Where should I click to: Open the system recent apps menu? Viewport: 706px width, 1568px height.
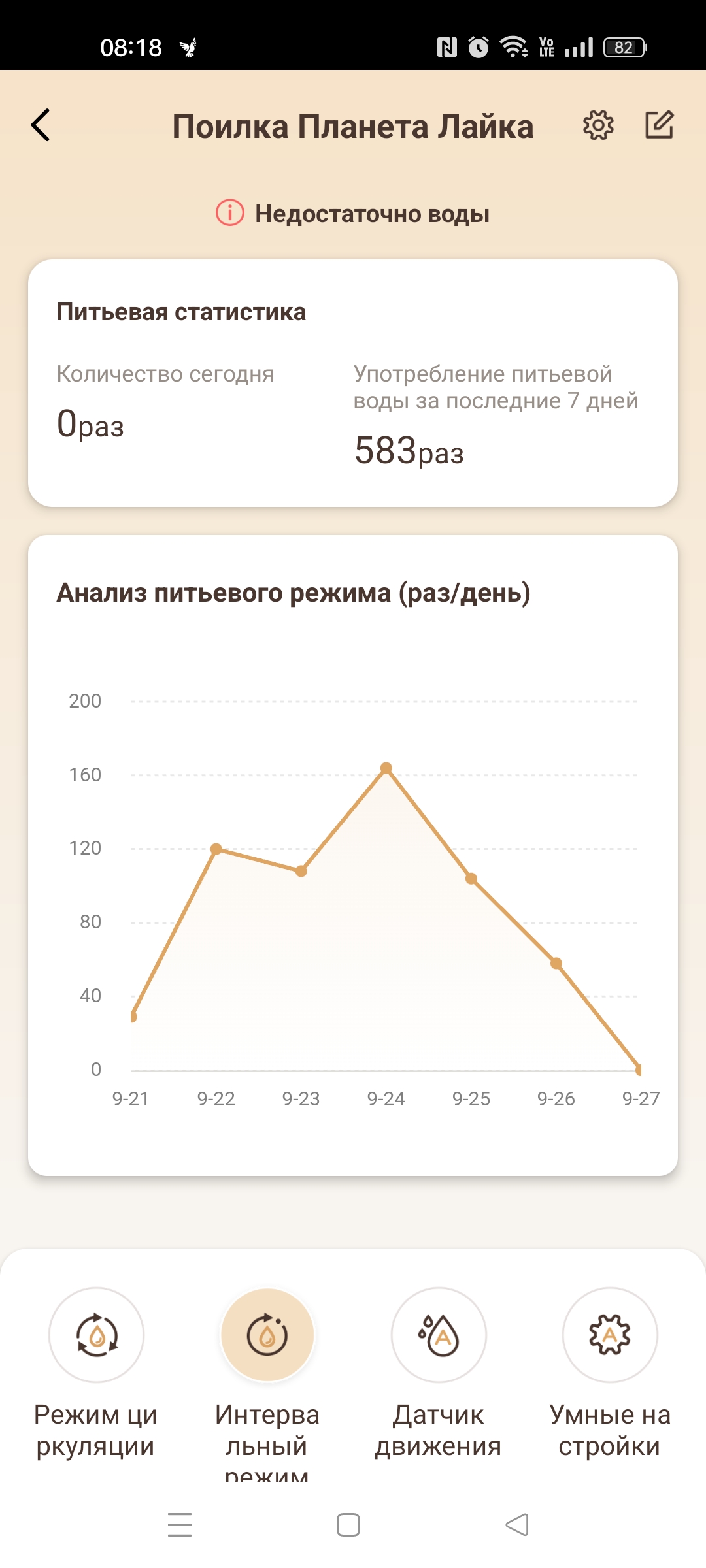tap(180, 1525)
